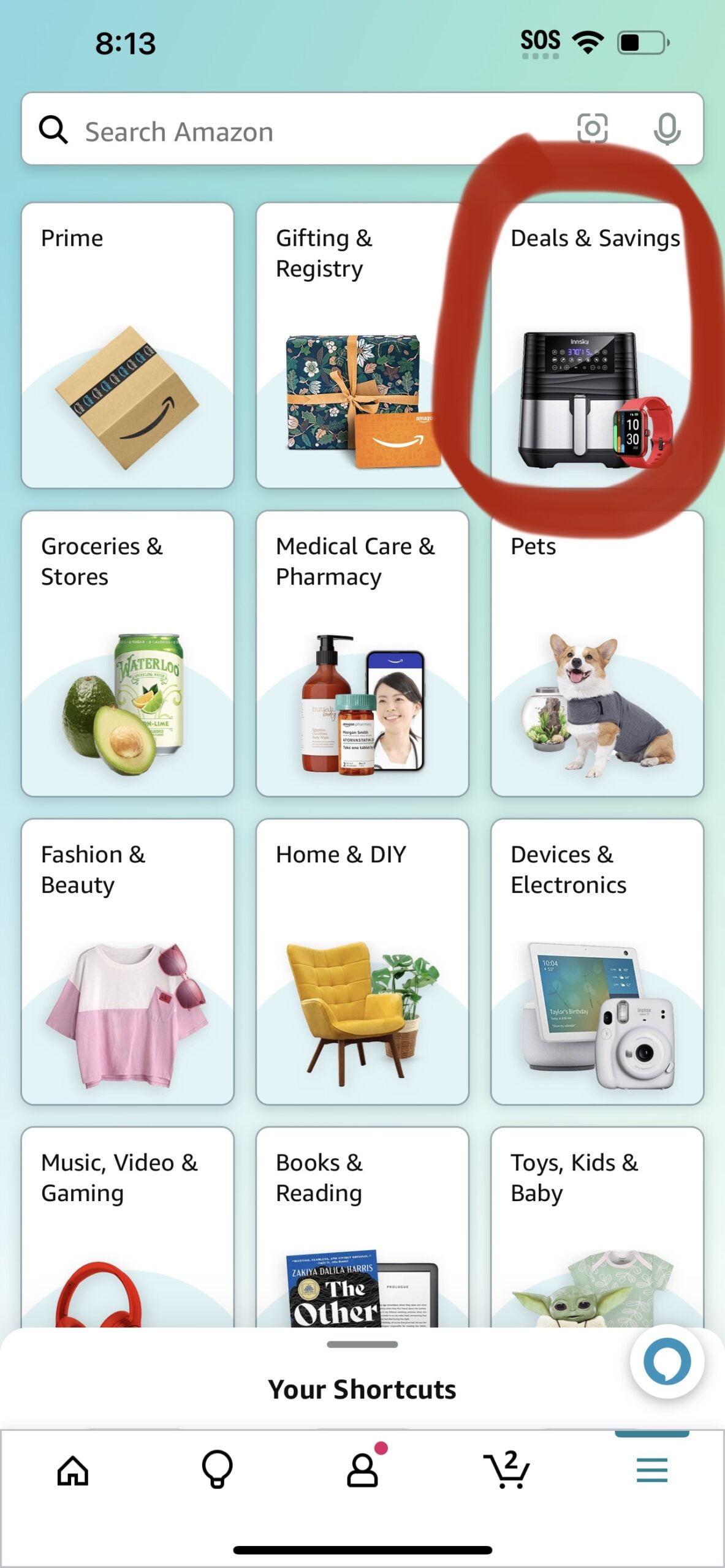Browse Books & Reading

tap(362, 1225)
